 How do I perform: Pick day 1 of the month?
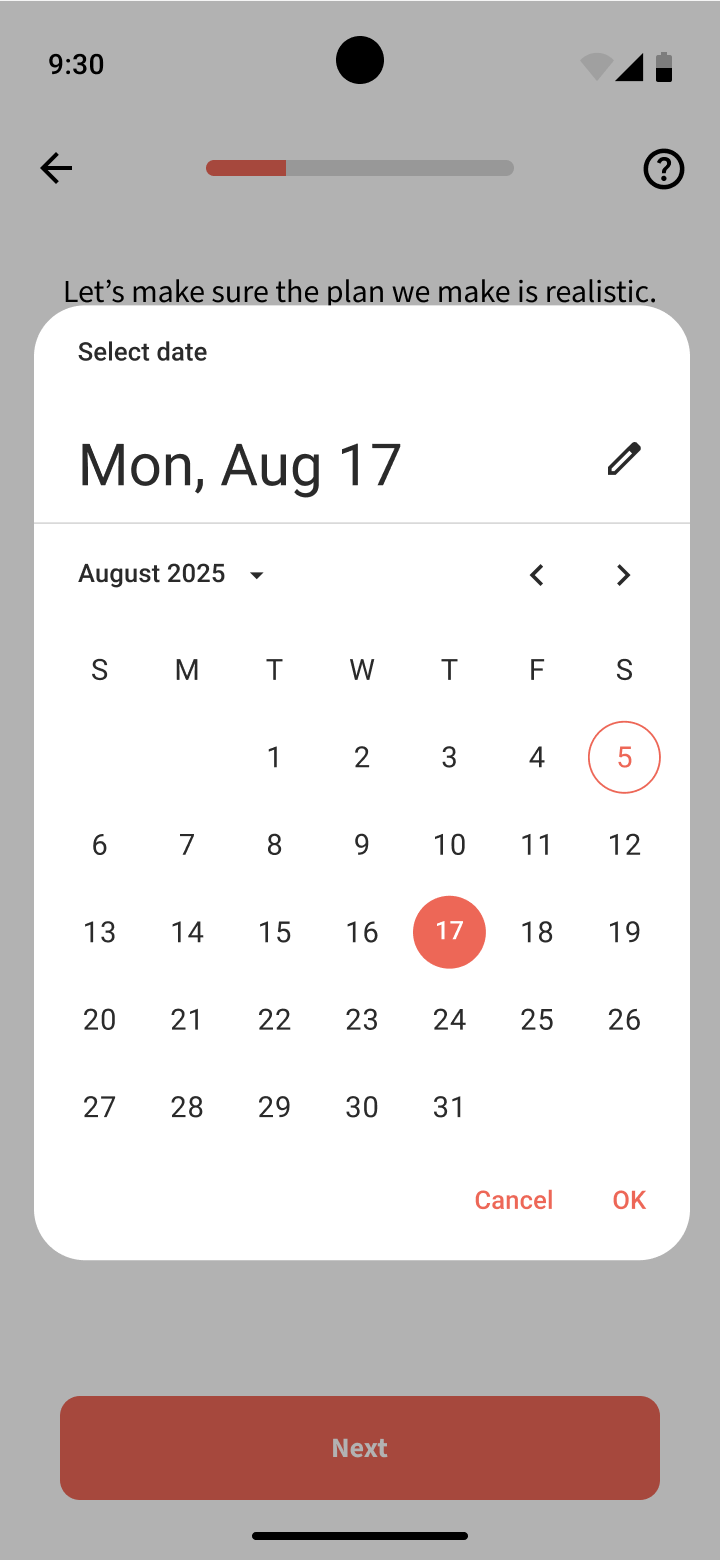pyautogui.click(x=274, y=757)
